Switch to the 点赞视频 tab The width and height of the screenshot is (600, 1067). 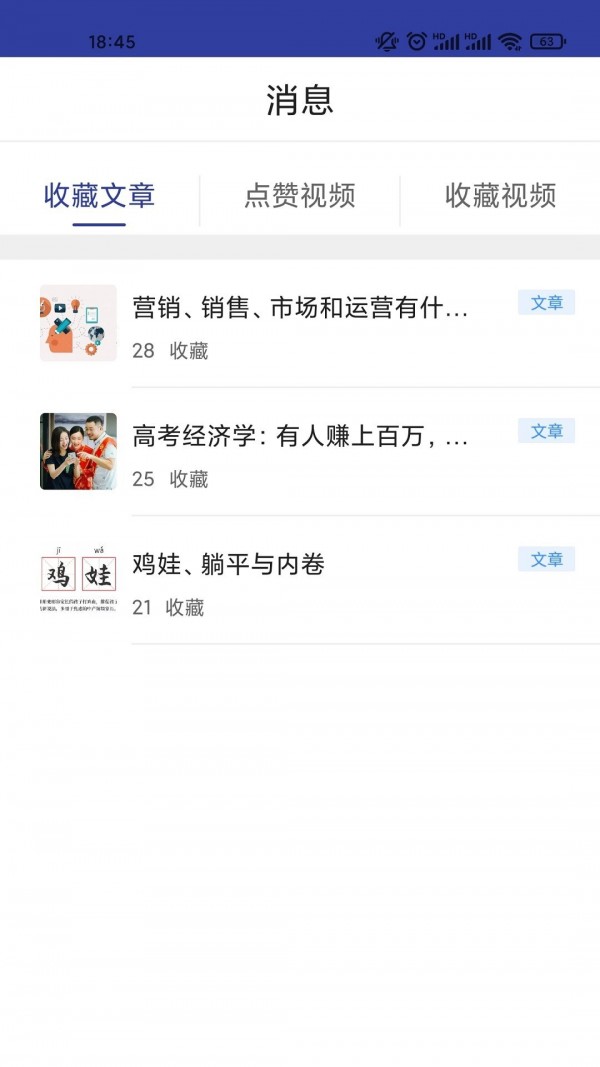pyautogui.click(x=300, y=196)
